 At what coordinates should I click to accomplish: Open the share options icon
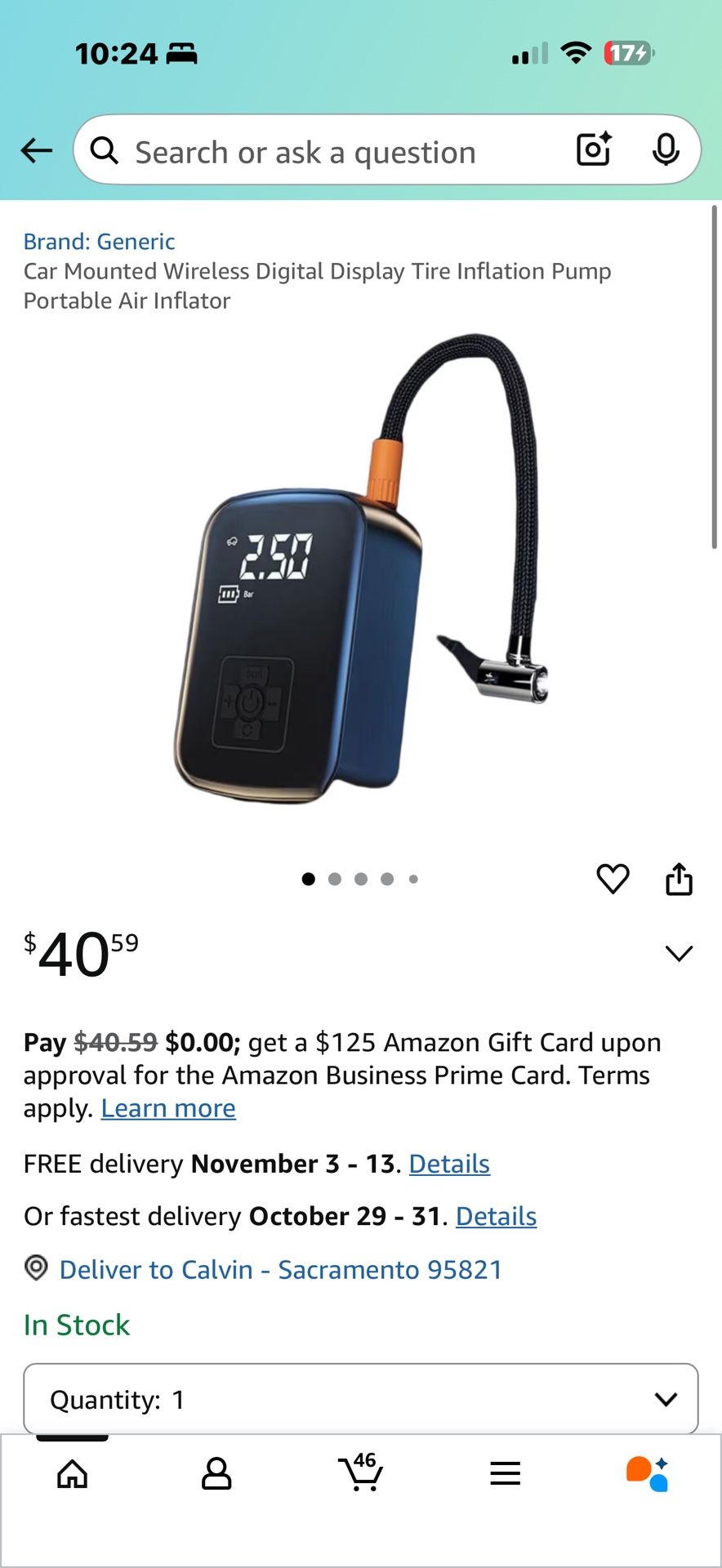pyautogui.click(x=680, y=878)
